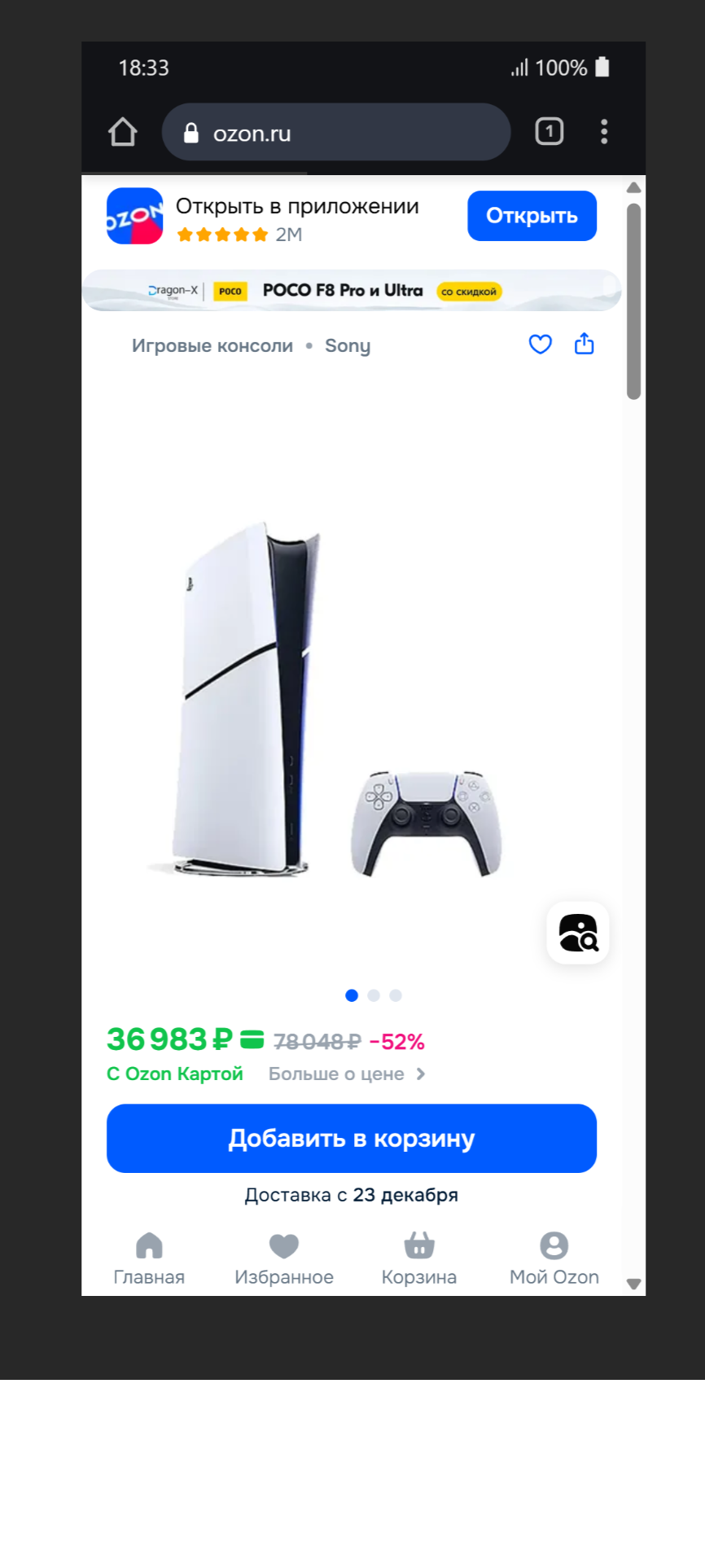The width and height of the screenshot is (705, 1568).
Task: Open the browser overflow menu
Action: (604, 132)
